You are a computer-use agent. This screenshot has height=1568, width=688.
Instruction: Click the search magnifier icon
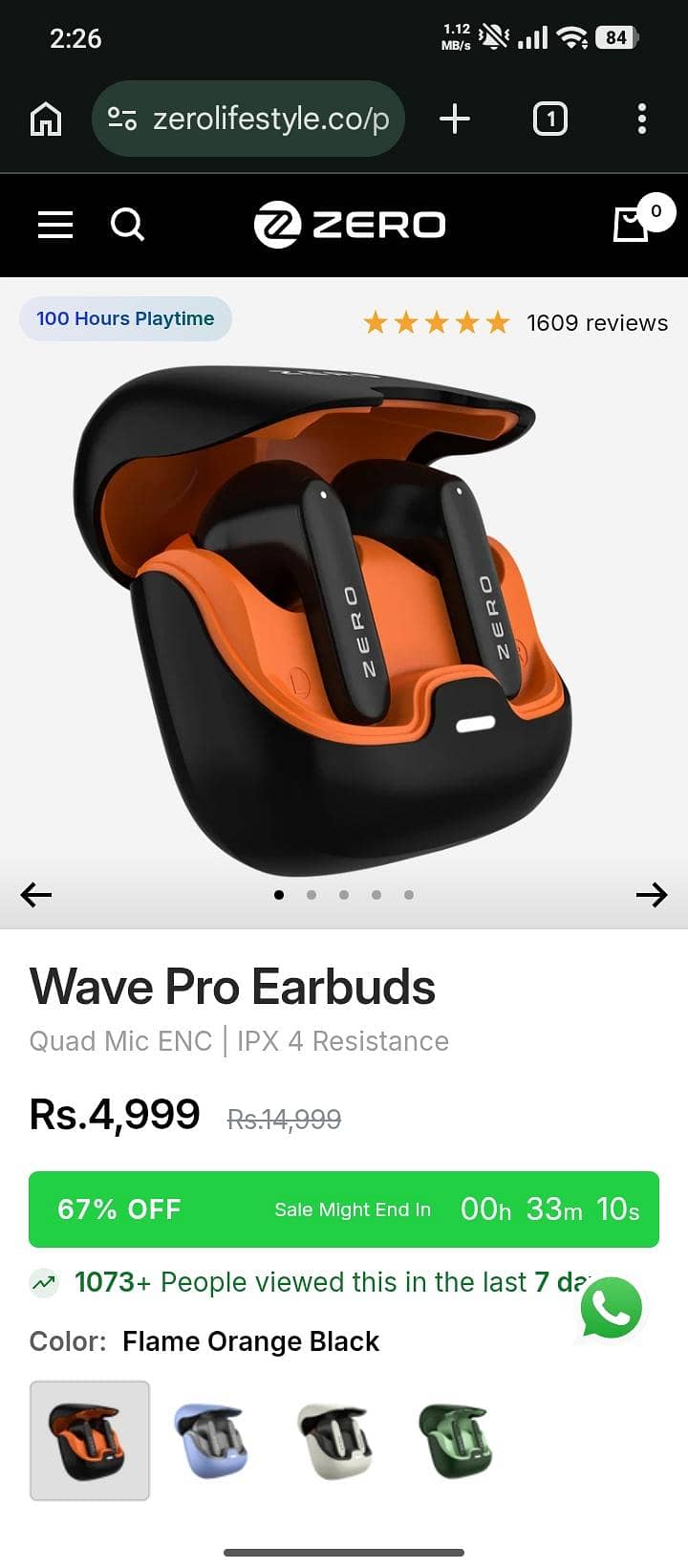(128, 225)
